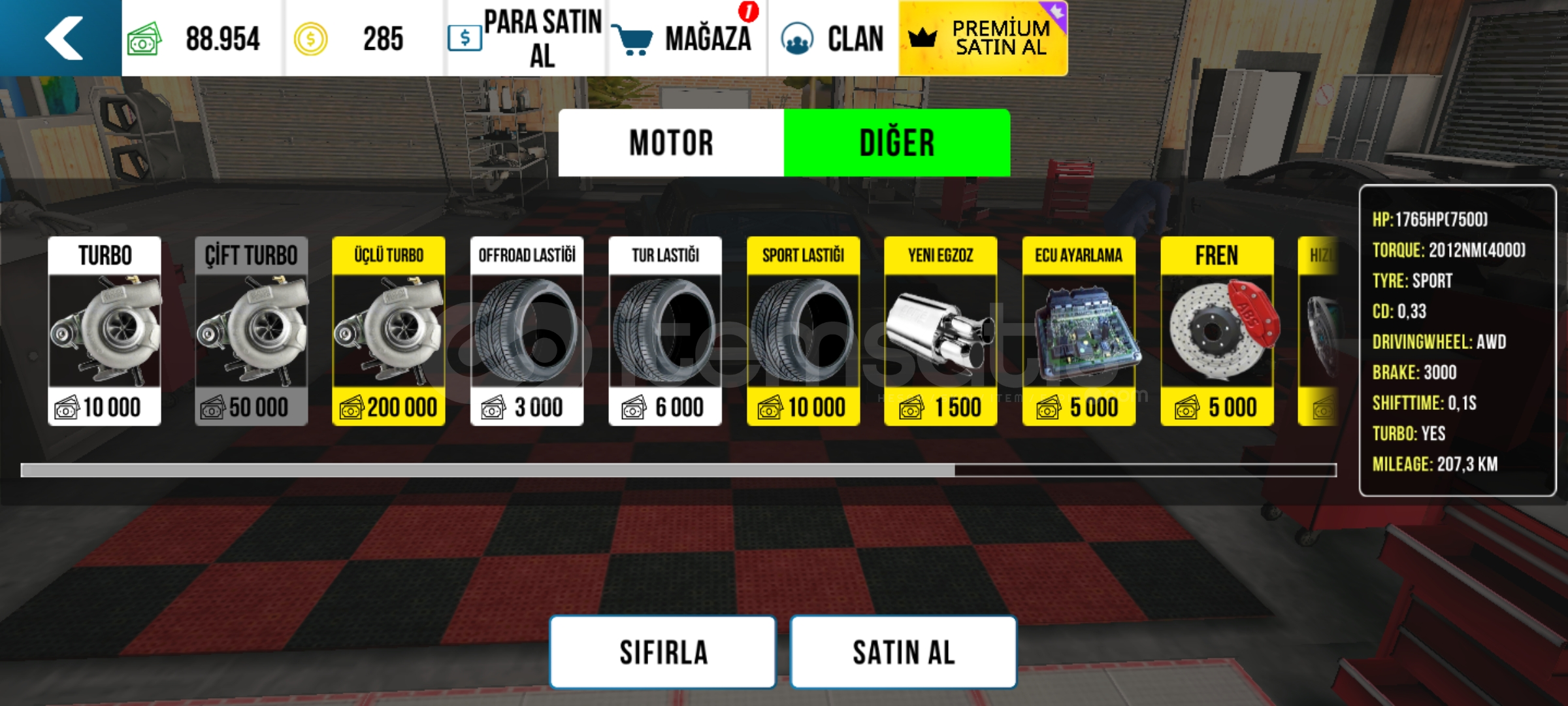Switch to the Motor tab

[x=671, y=143]
